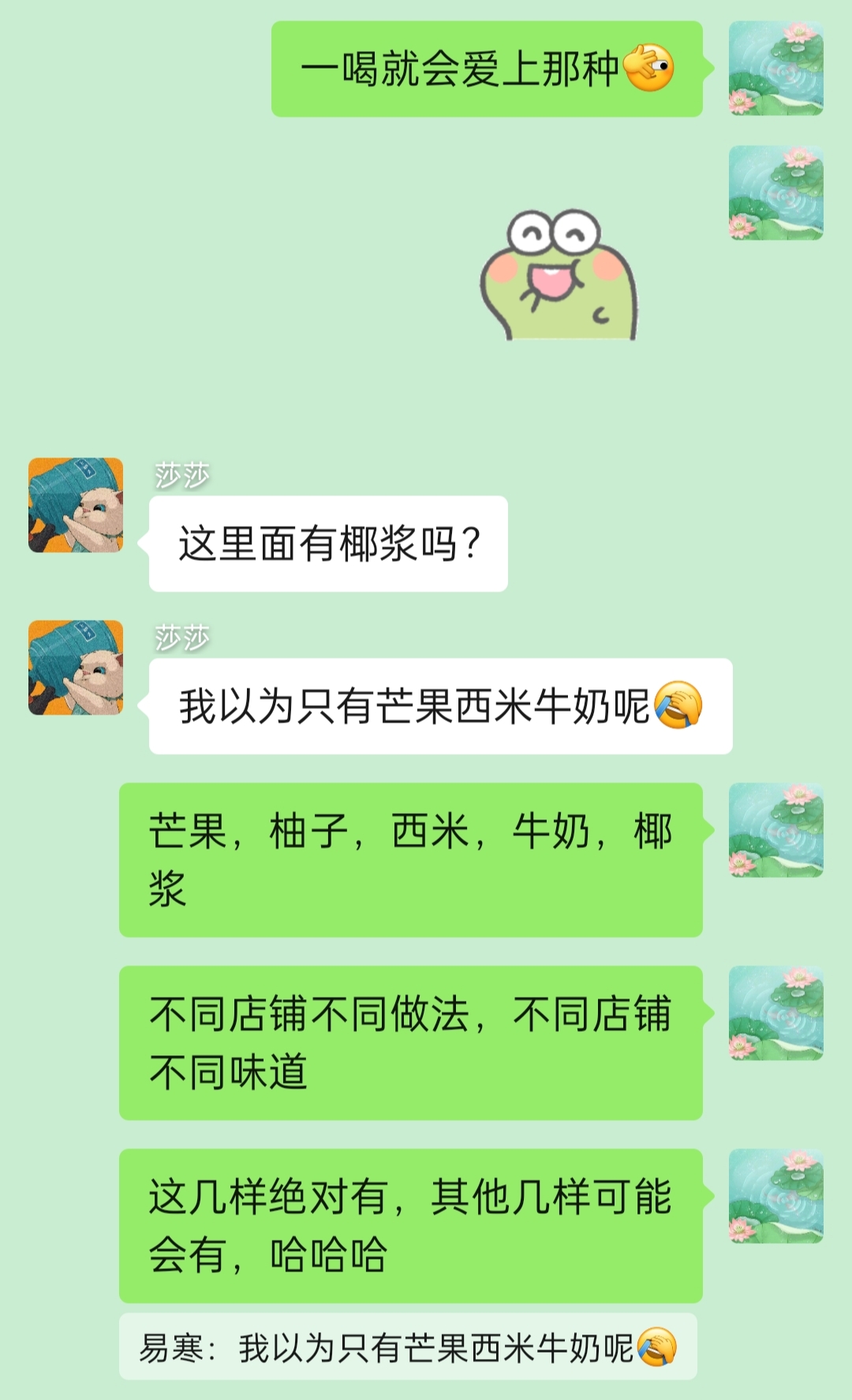Tap 莎莎's avatar beside the 芒果西米牛奶 message
This screenshot has width=852, height=1400.
(76, 667)
